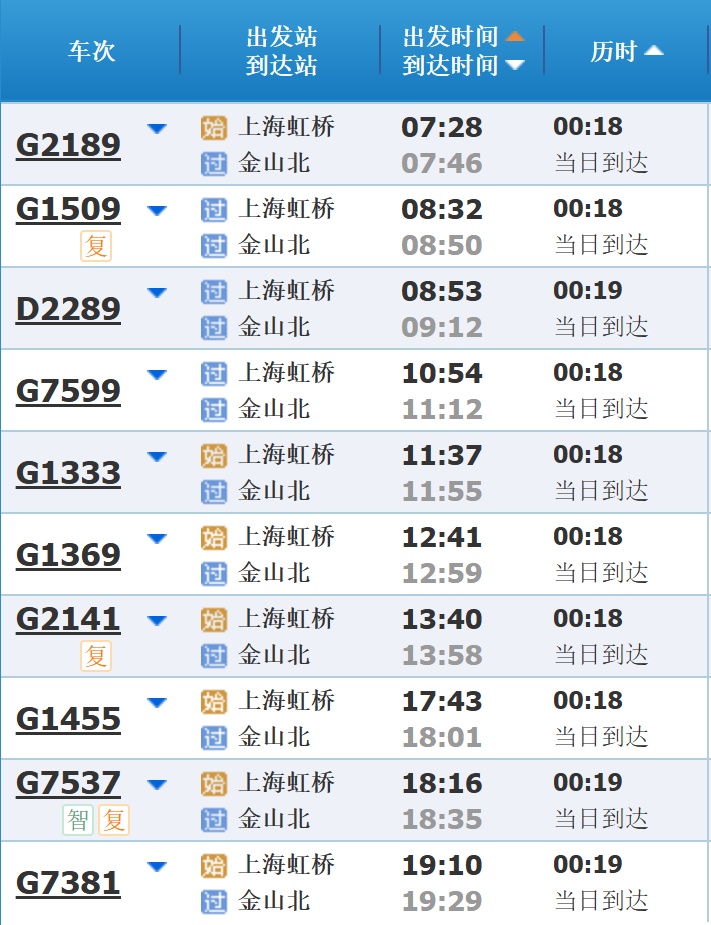Expand stop list arrow beside G1455

pos(157,702)
